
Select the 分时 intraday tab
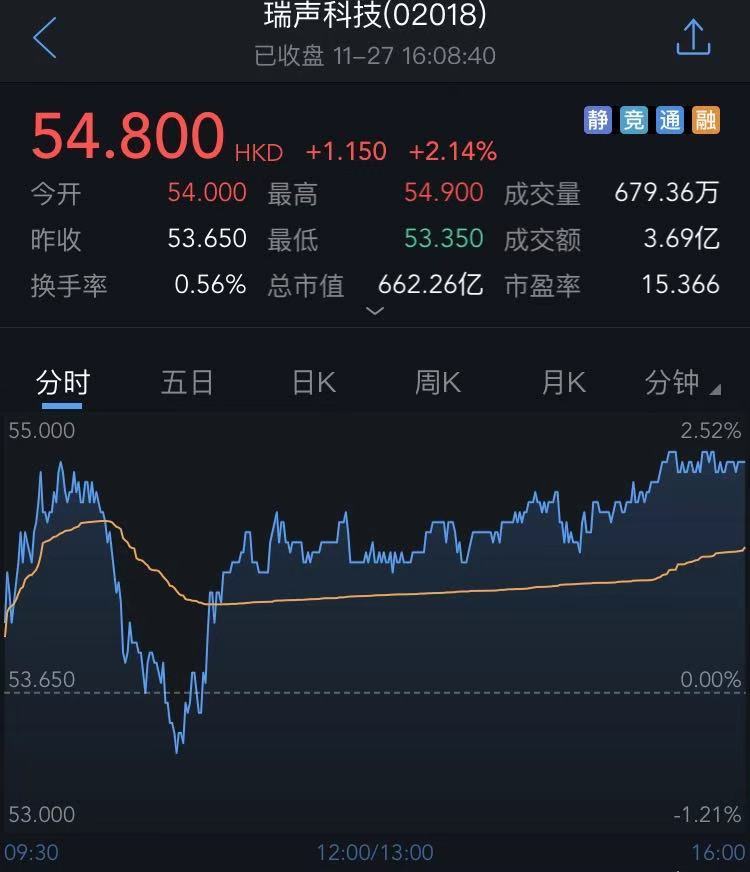(62, 382)
